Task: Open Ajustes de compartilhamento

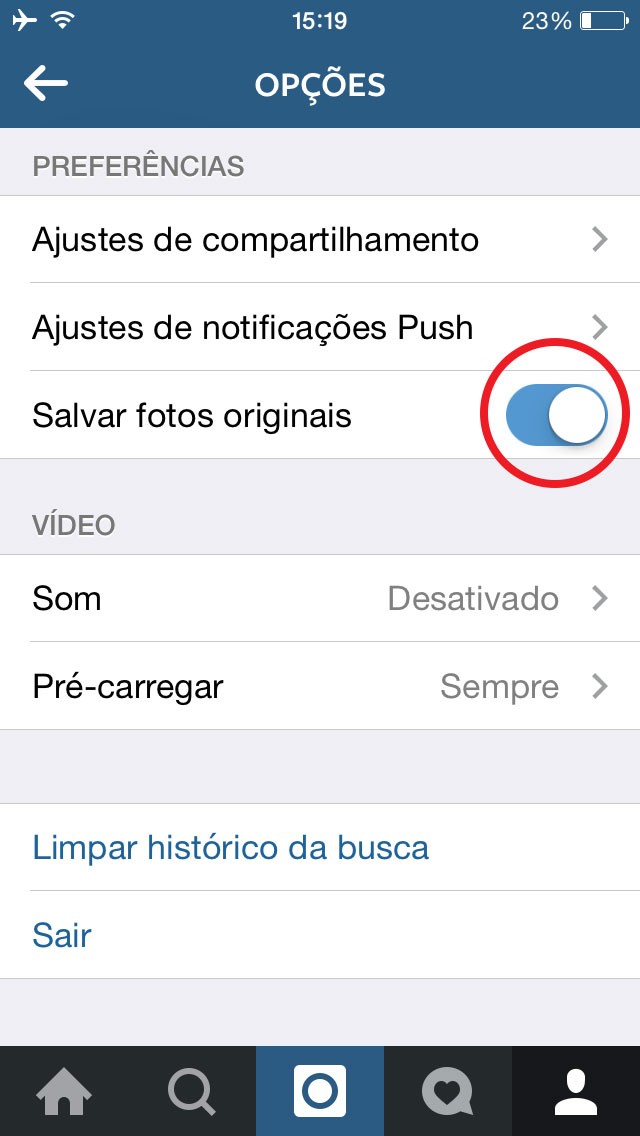Action: 320,240
